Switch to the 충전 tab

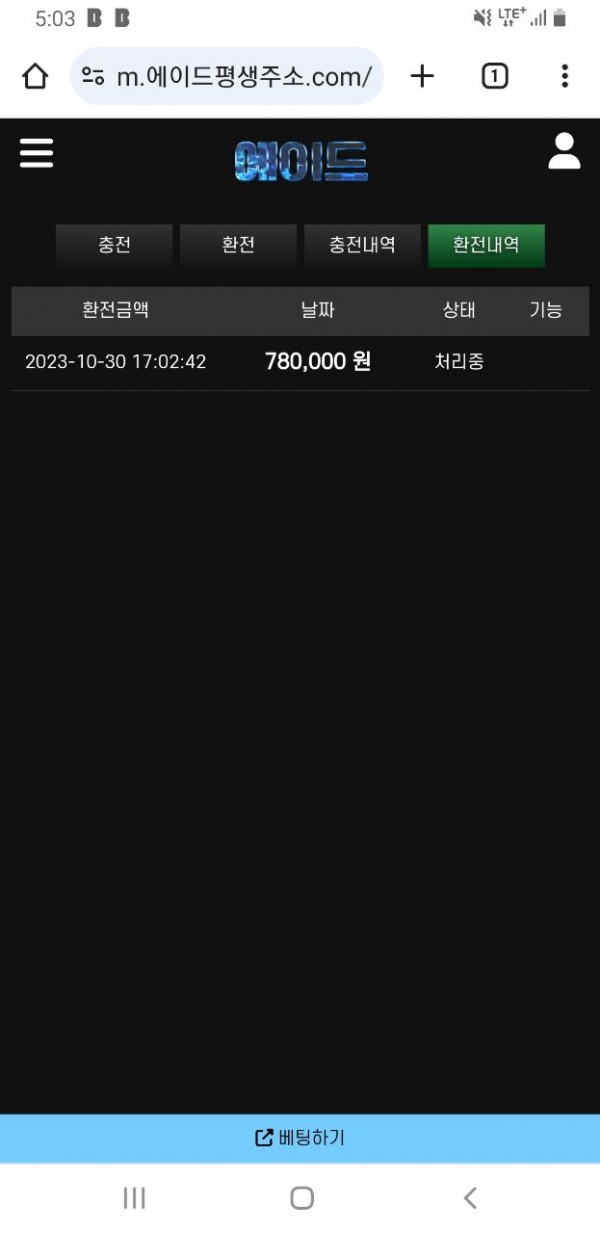[114, 245]
